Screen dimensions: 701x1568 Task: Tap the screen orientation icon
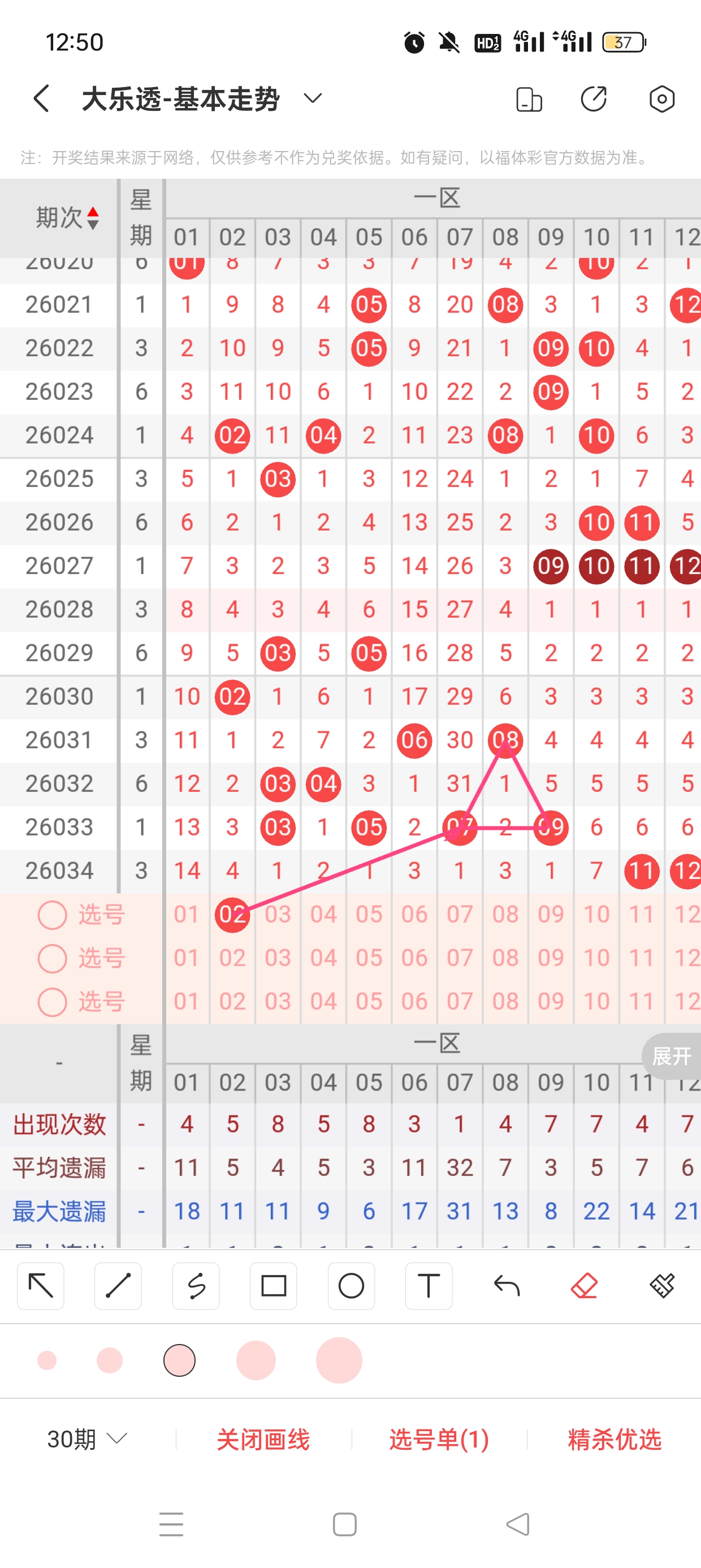pyautogui.click(x=529, y=99)
